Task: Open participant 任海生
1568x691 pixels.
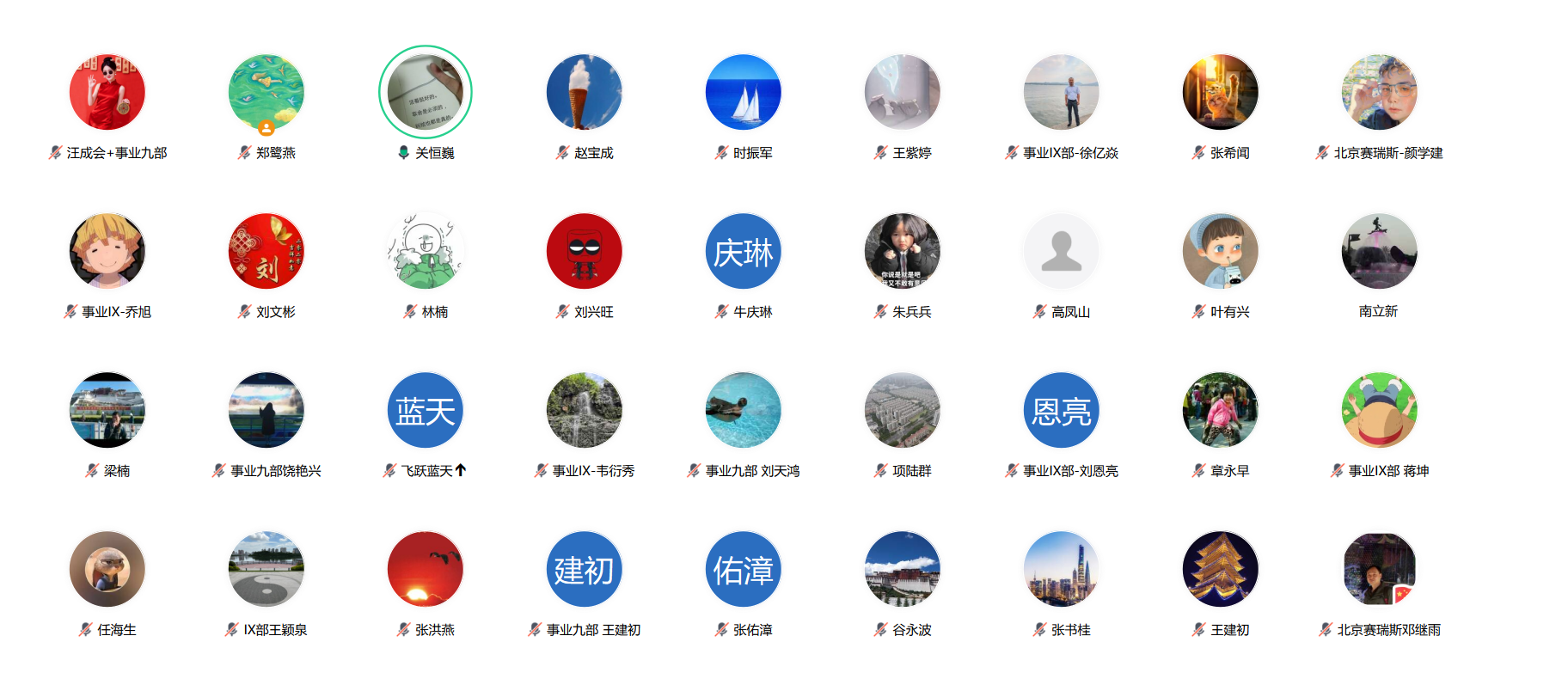Action: [107, 569]
